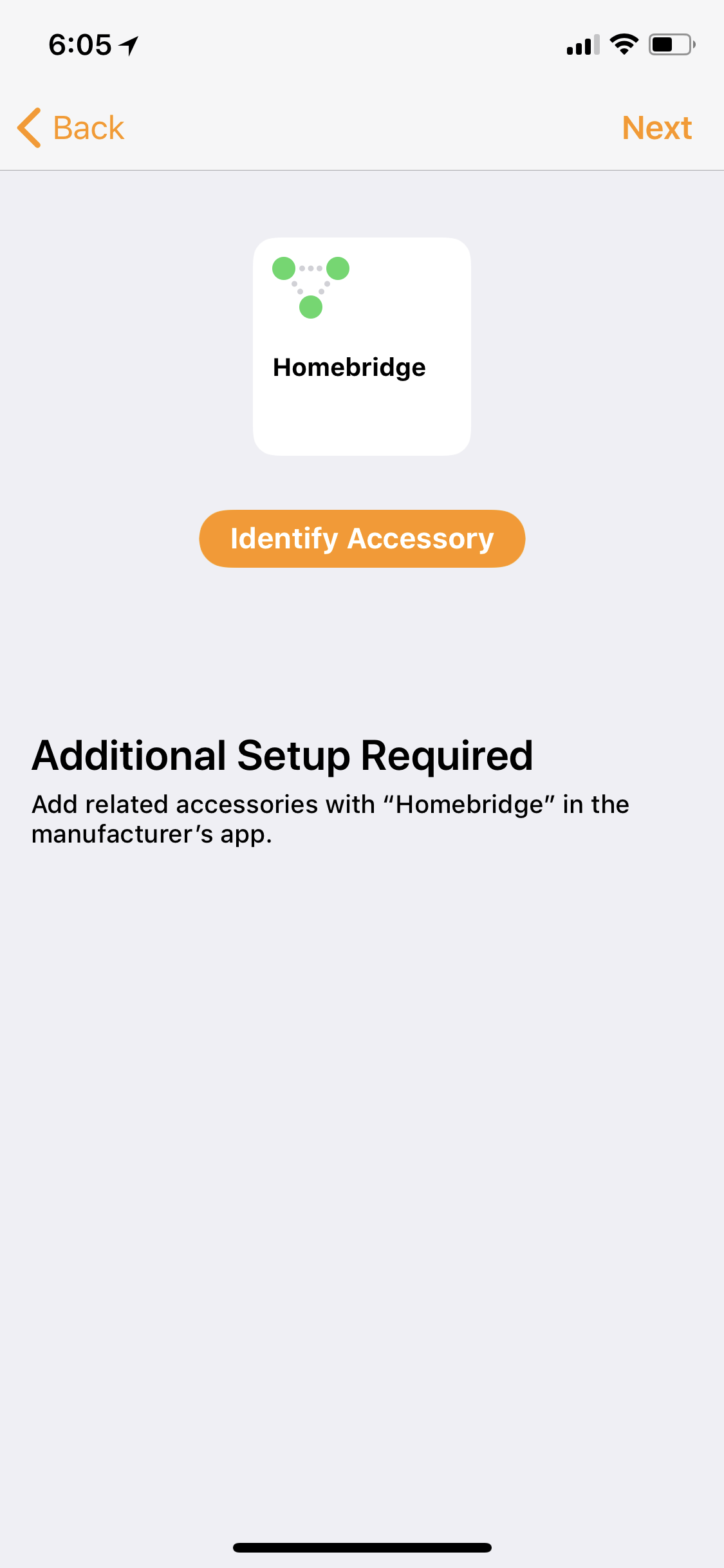Image resolution: width=724 pixels, height=1568 pixels.
Task: Tap the orange Identify Accessory pill button
Action: click(362, 539)
